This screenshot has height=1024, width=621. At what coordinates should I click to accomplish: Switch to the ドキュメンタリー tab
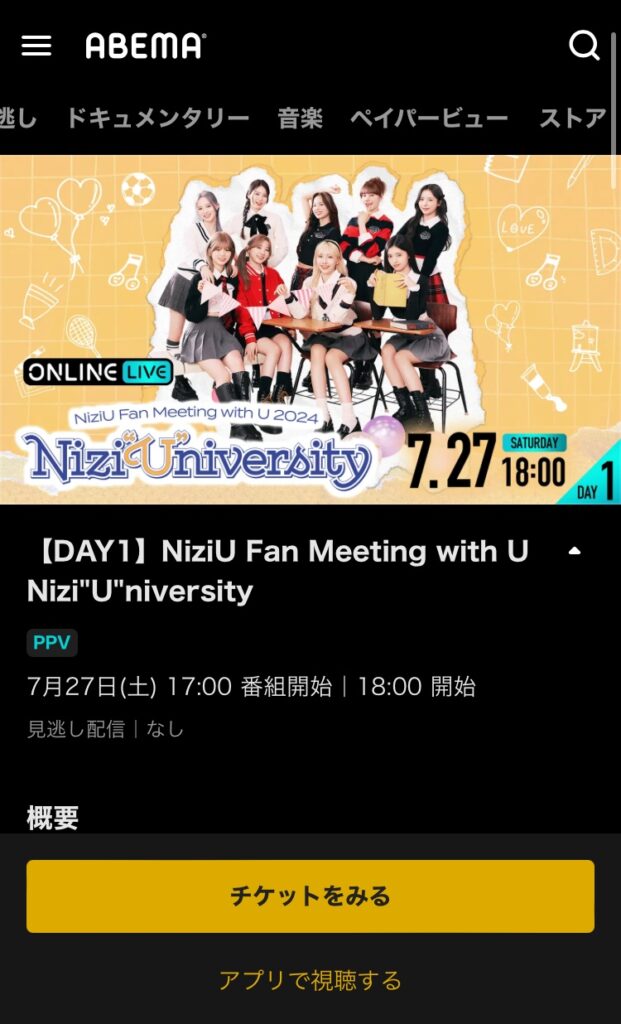(158, 118)
